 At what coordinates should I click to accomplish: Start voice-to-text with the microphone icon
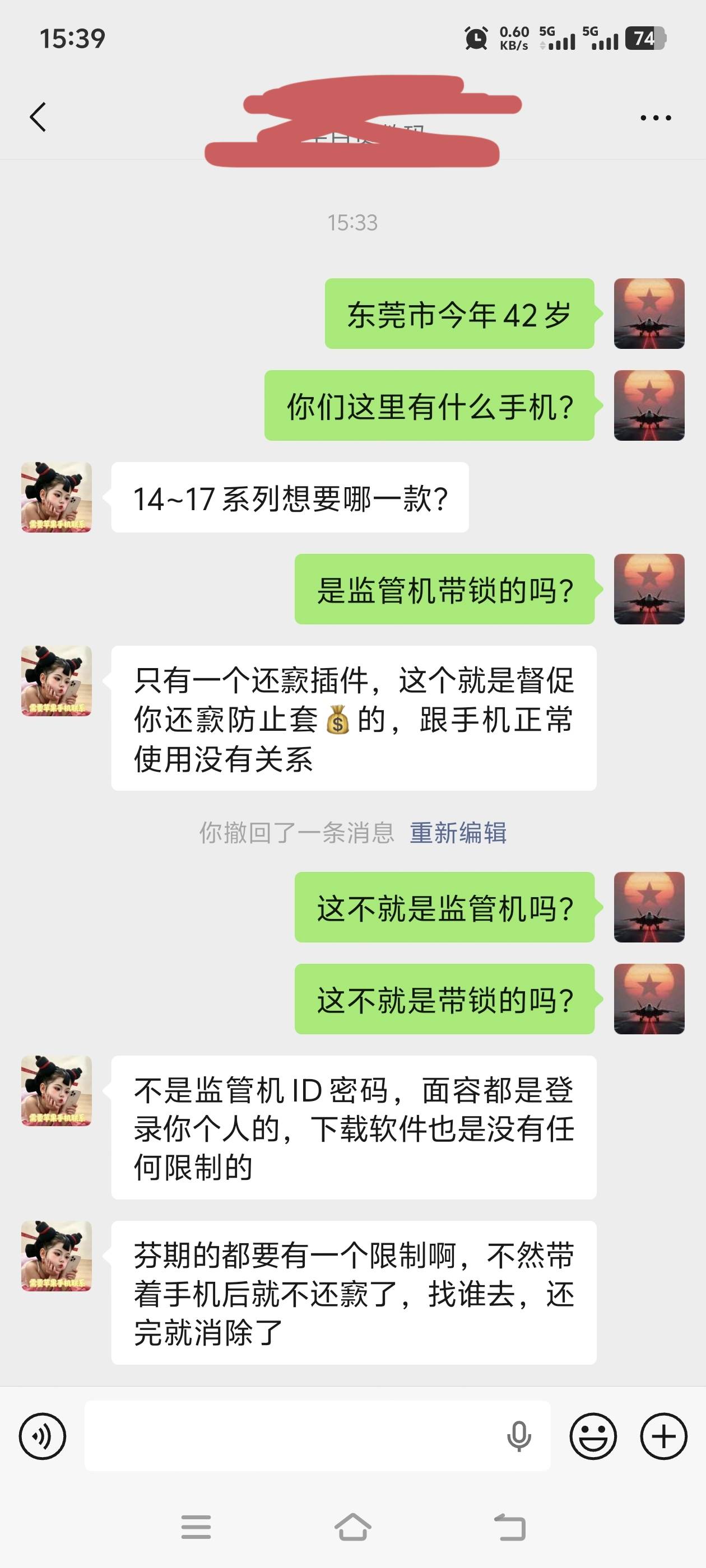pyautogui.click(x=518, y=1436)
